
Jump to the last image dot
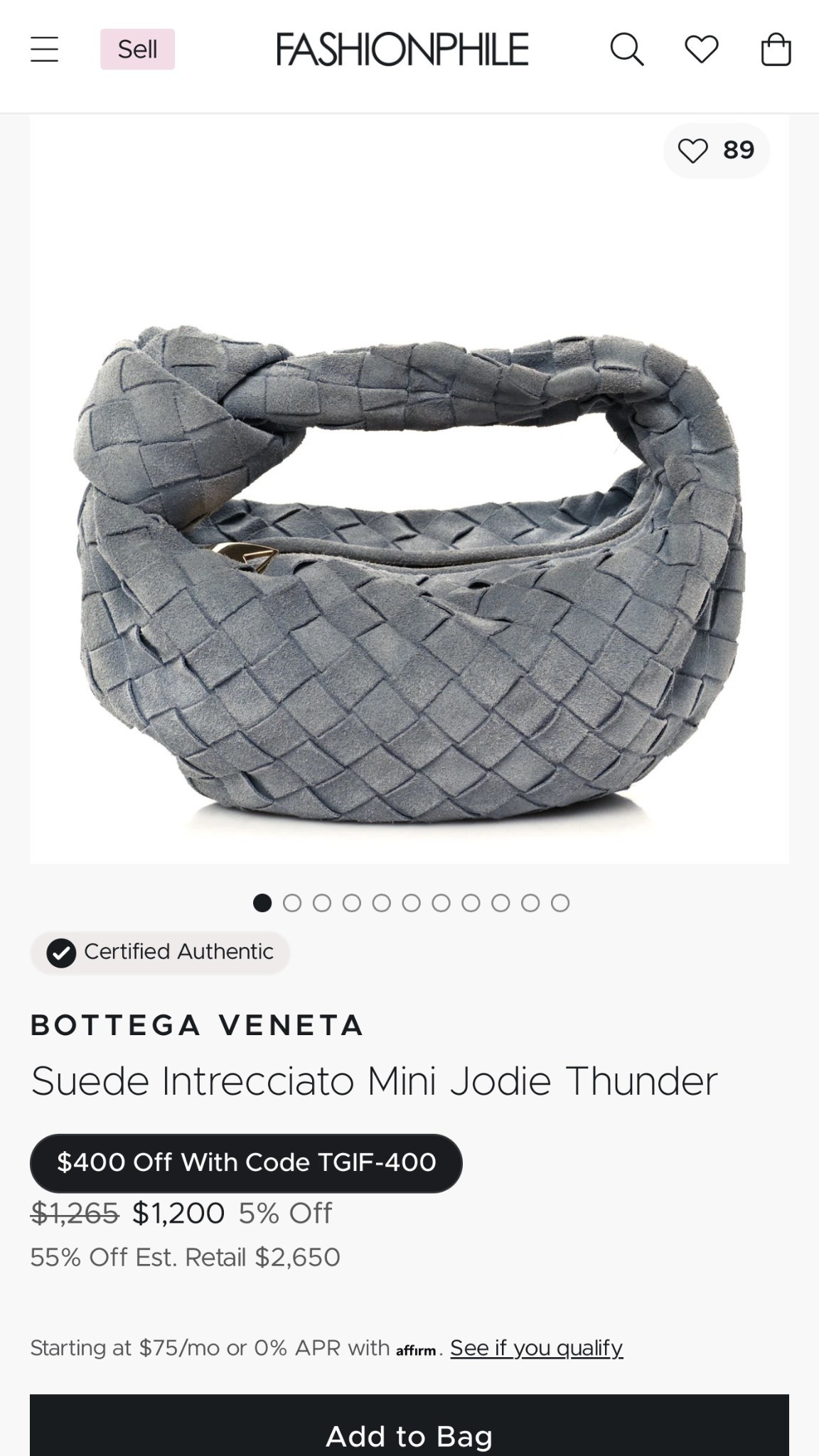560,903
